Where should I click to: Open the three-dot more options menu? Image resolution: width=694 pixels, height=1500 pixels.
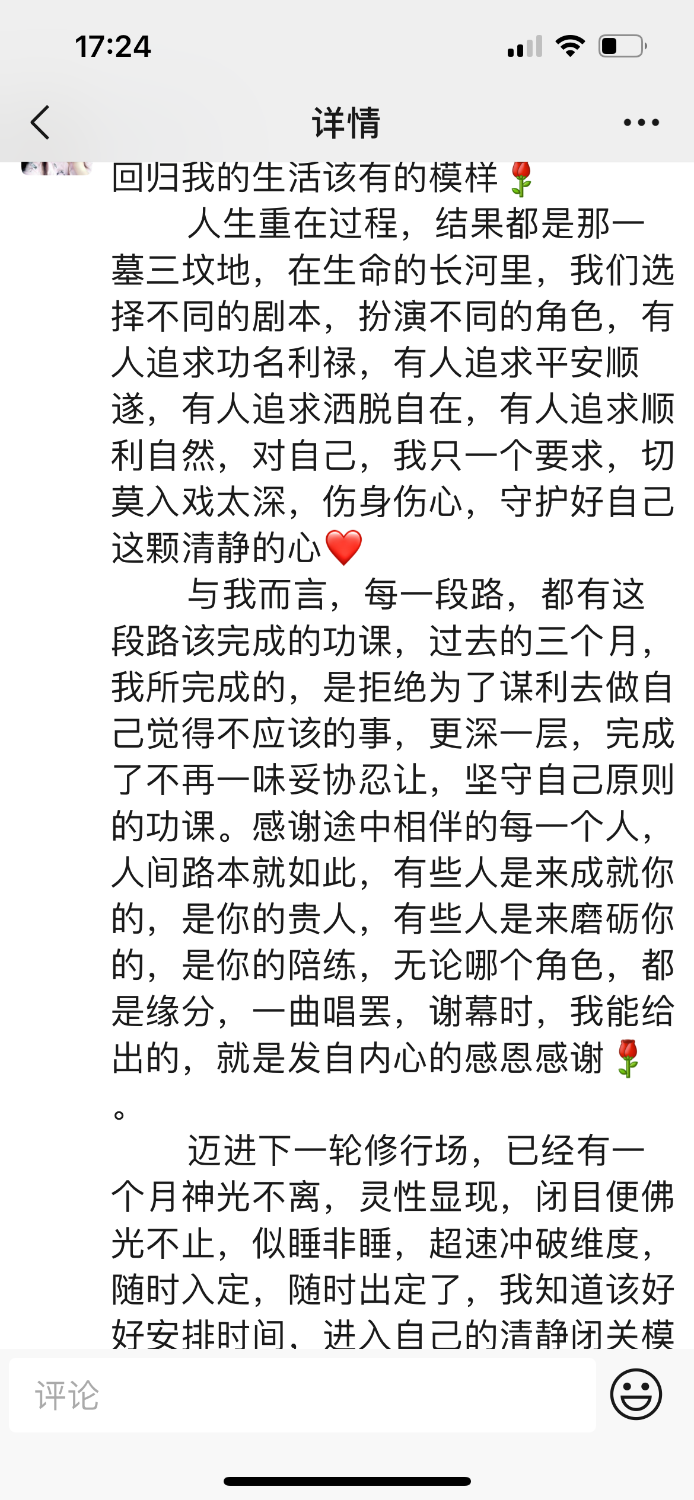pos(641,123)
